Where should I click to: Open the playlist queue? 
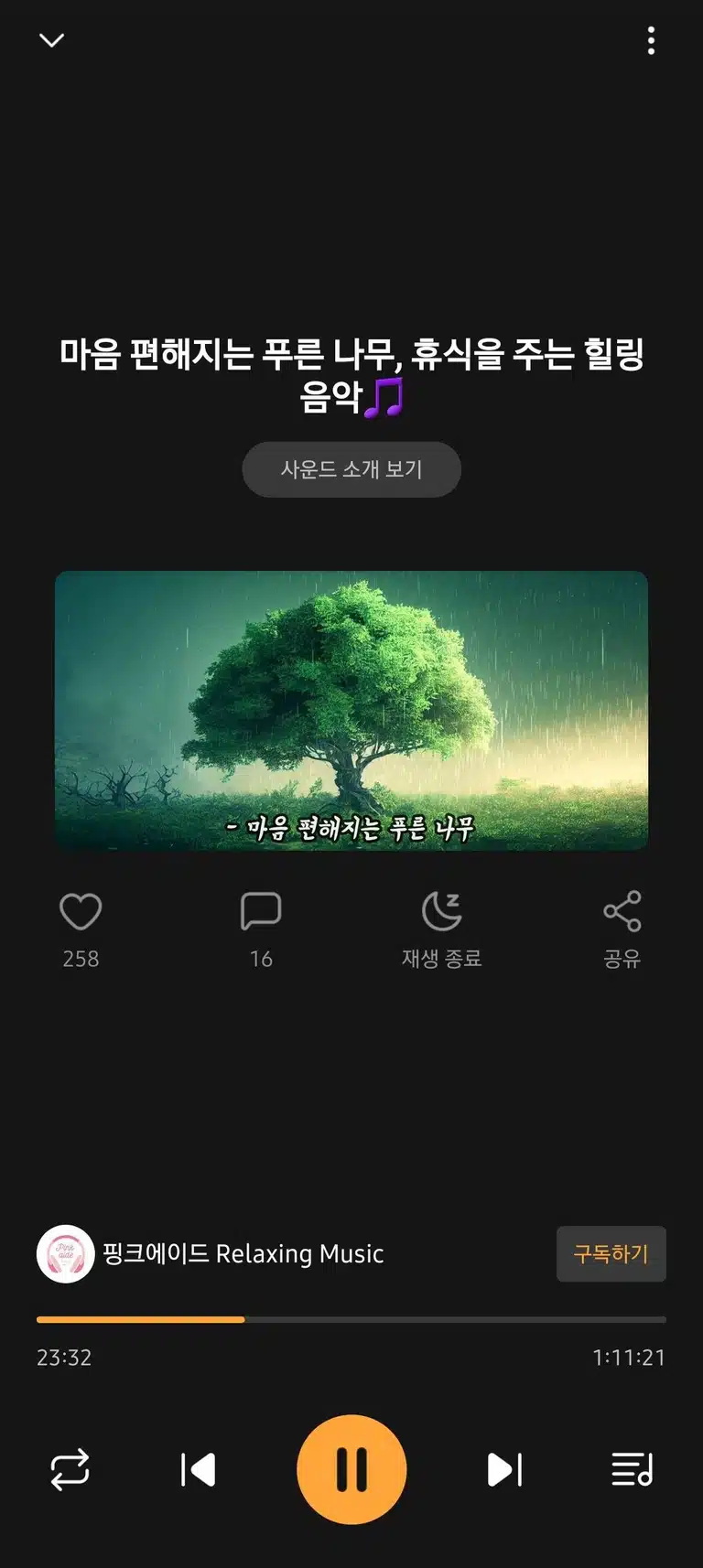click(x=633, y=1469)
